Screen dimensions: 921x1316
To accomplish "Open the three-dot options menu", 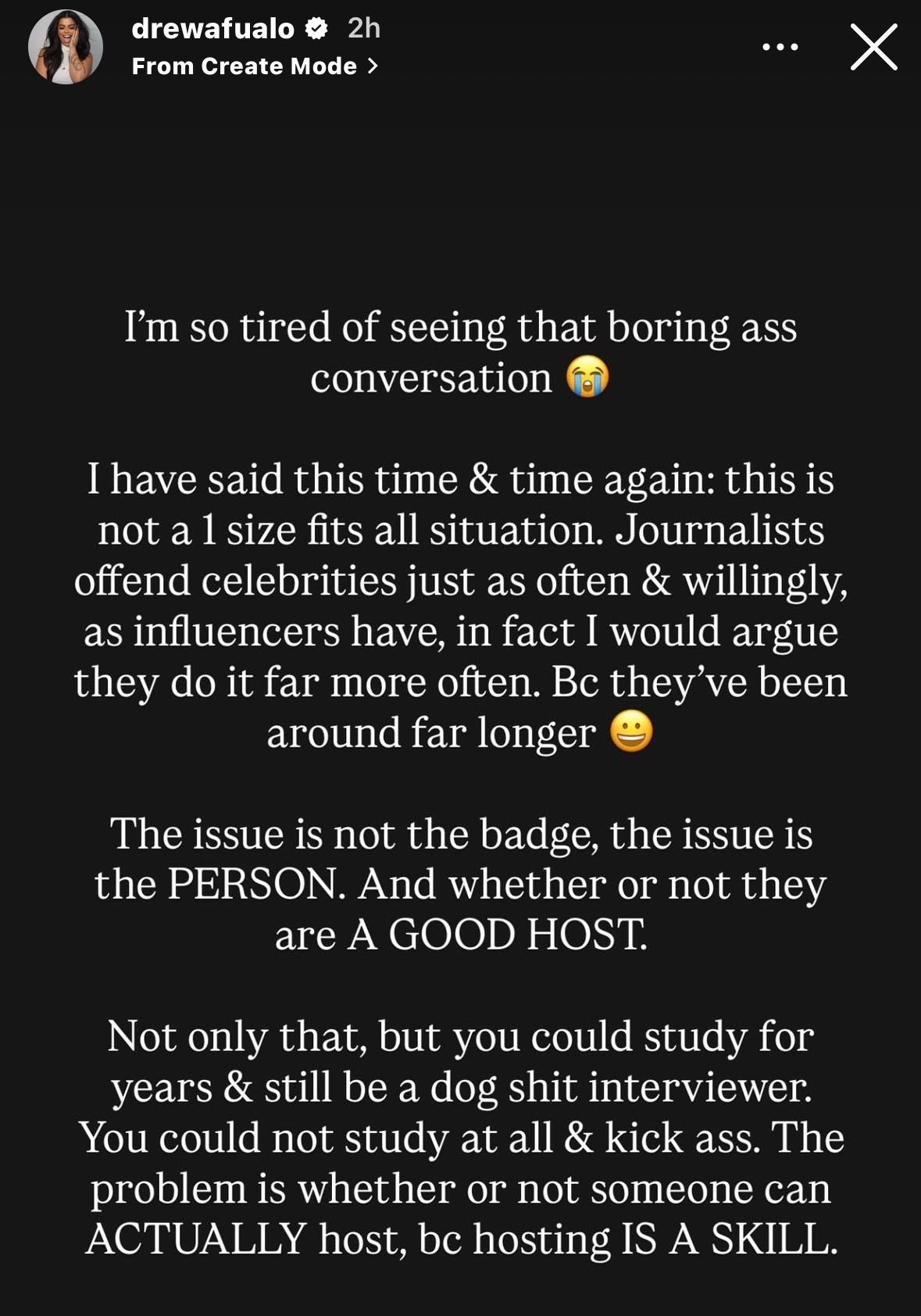I will coord(780,47).
